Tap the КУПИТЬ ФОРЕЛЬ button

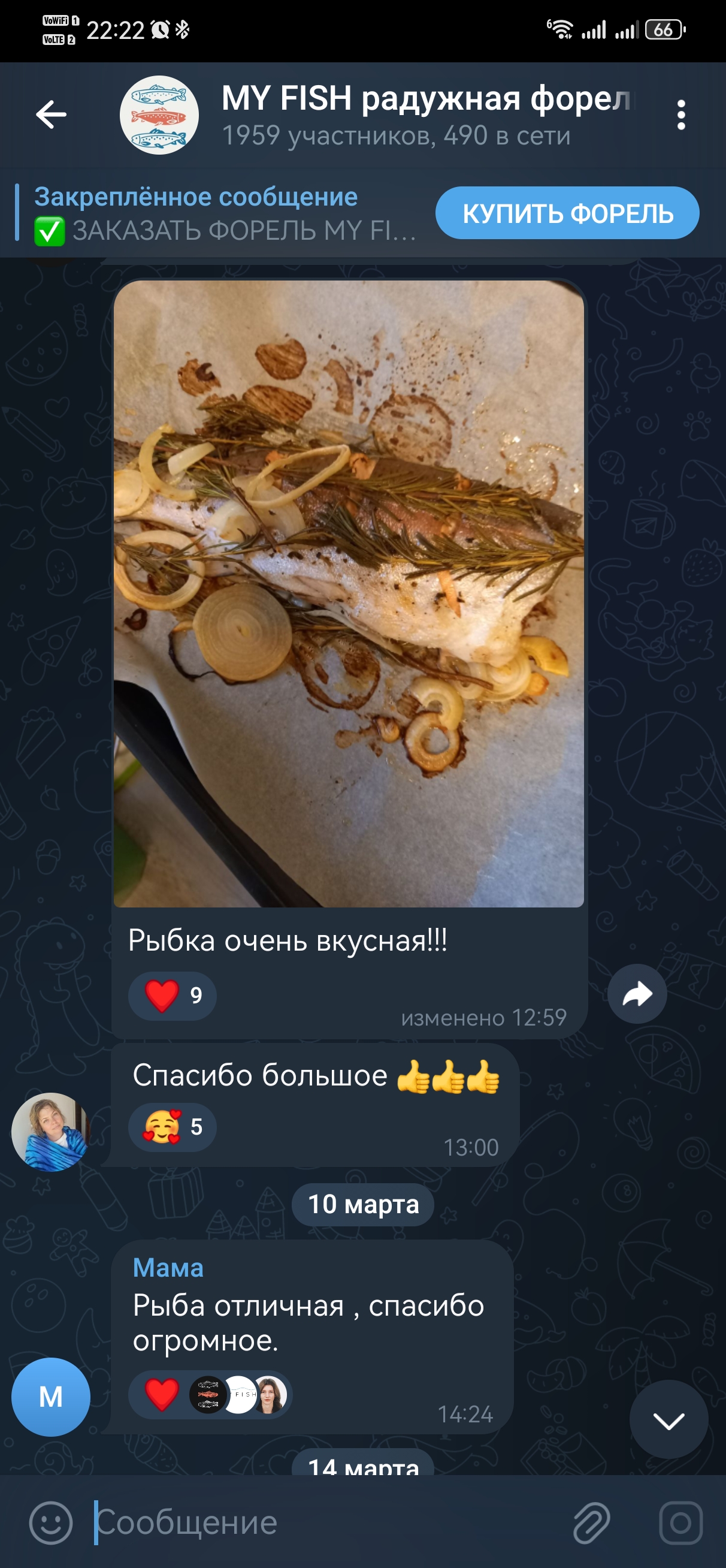[x=567, y=213]
